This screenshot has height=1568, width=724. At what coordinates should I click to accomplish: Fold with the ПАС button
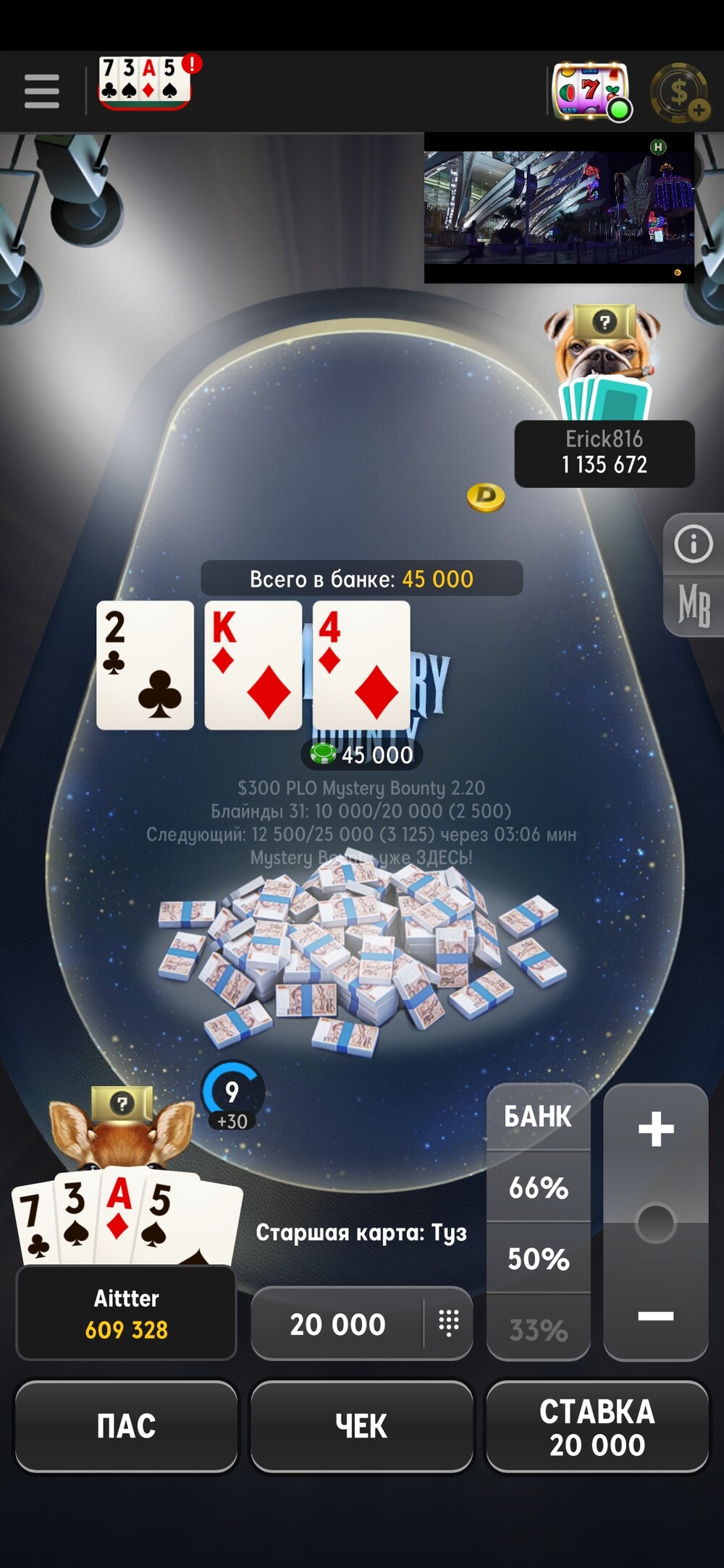(126, 1426)
